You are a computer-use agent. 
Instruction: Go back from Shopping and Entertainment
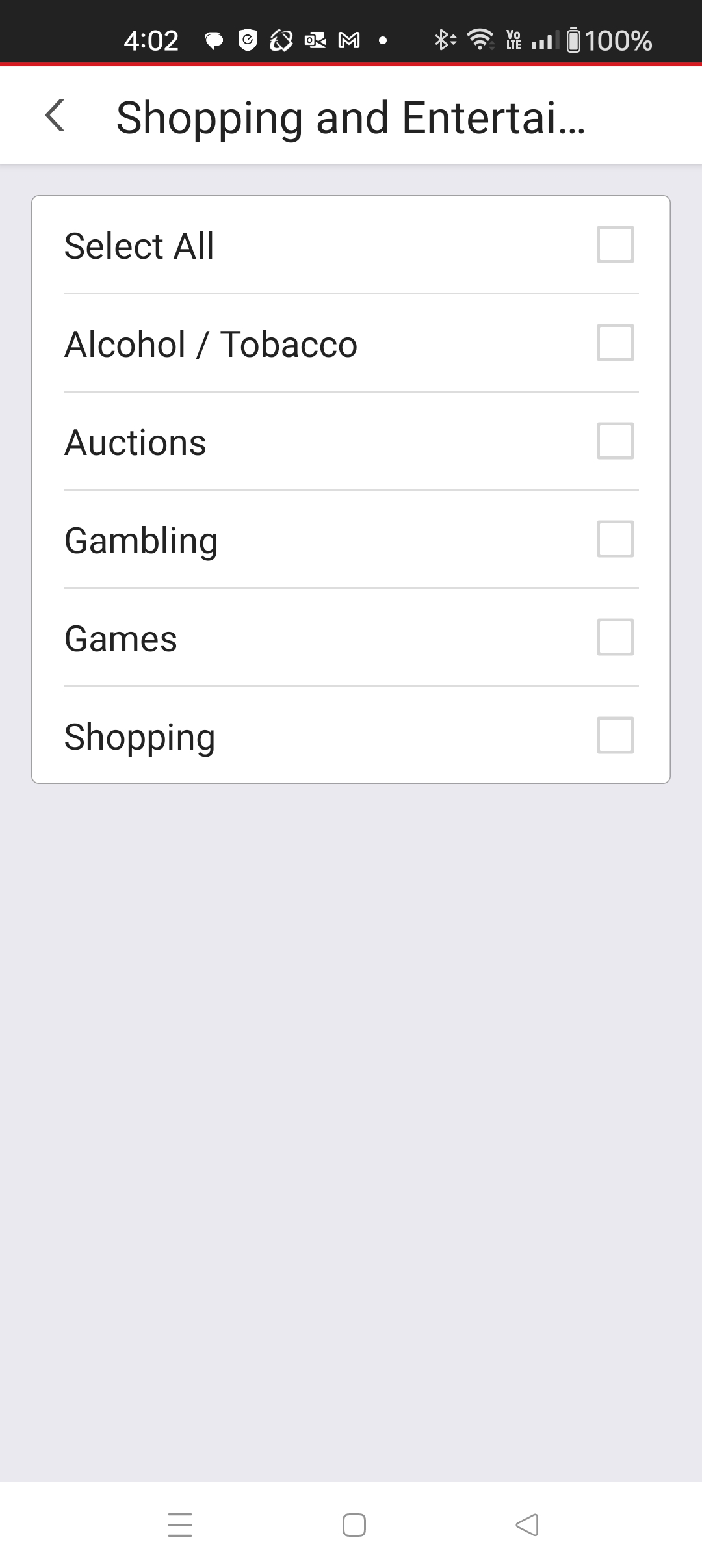click(55, 116)
